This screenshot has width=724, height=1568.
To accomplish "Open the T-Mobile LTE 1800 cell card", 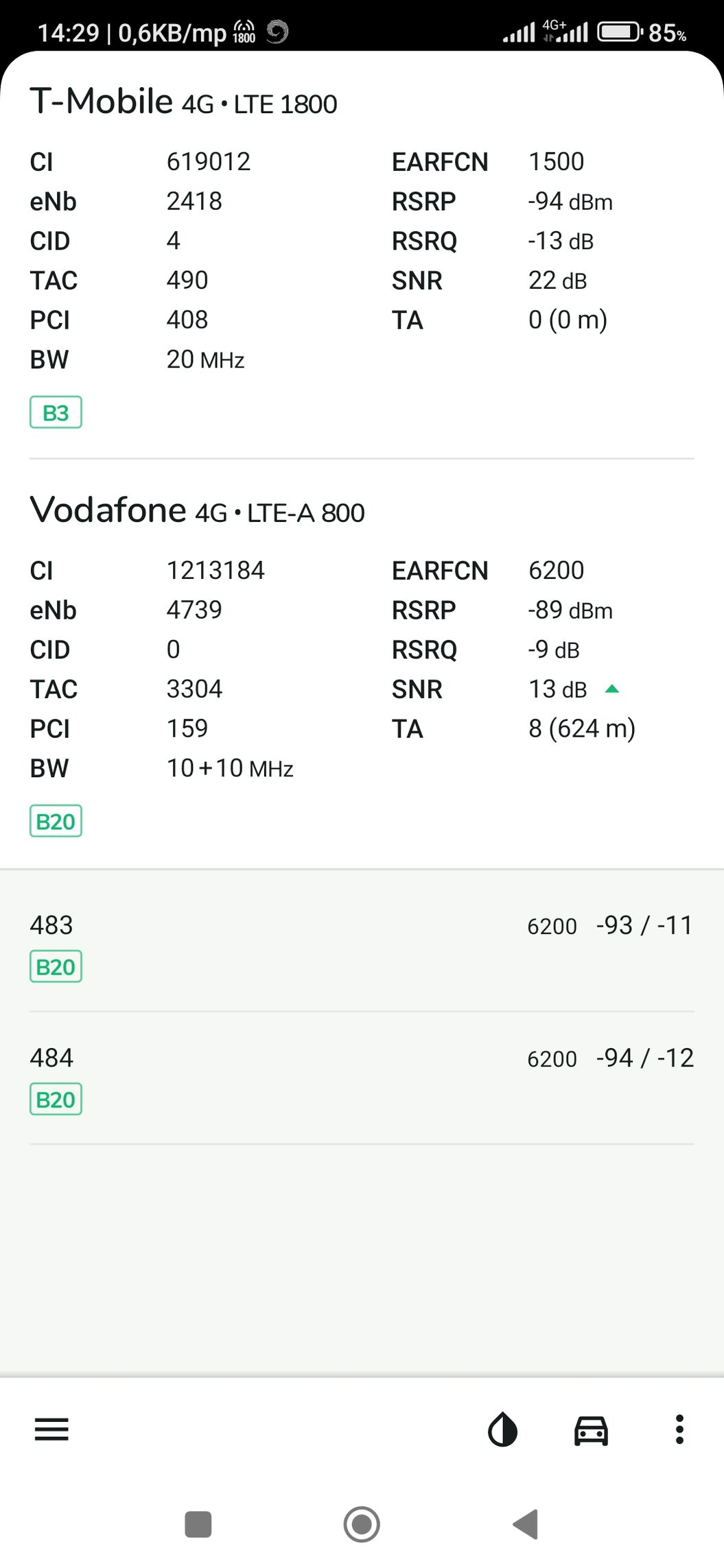I will (x=362, y=257).
